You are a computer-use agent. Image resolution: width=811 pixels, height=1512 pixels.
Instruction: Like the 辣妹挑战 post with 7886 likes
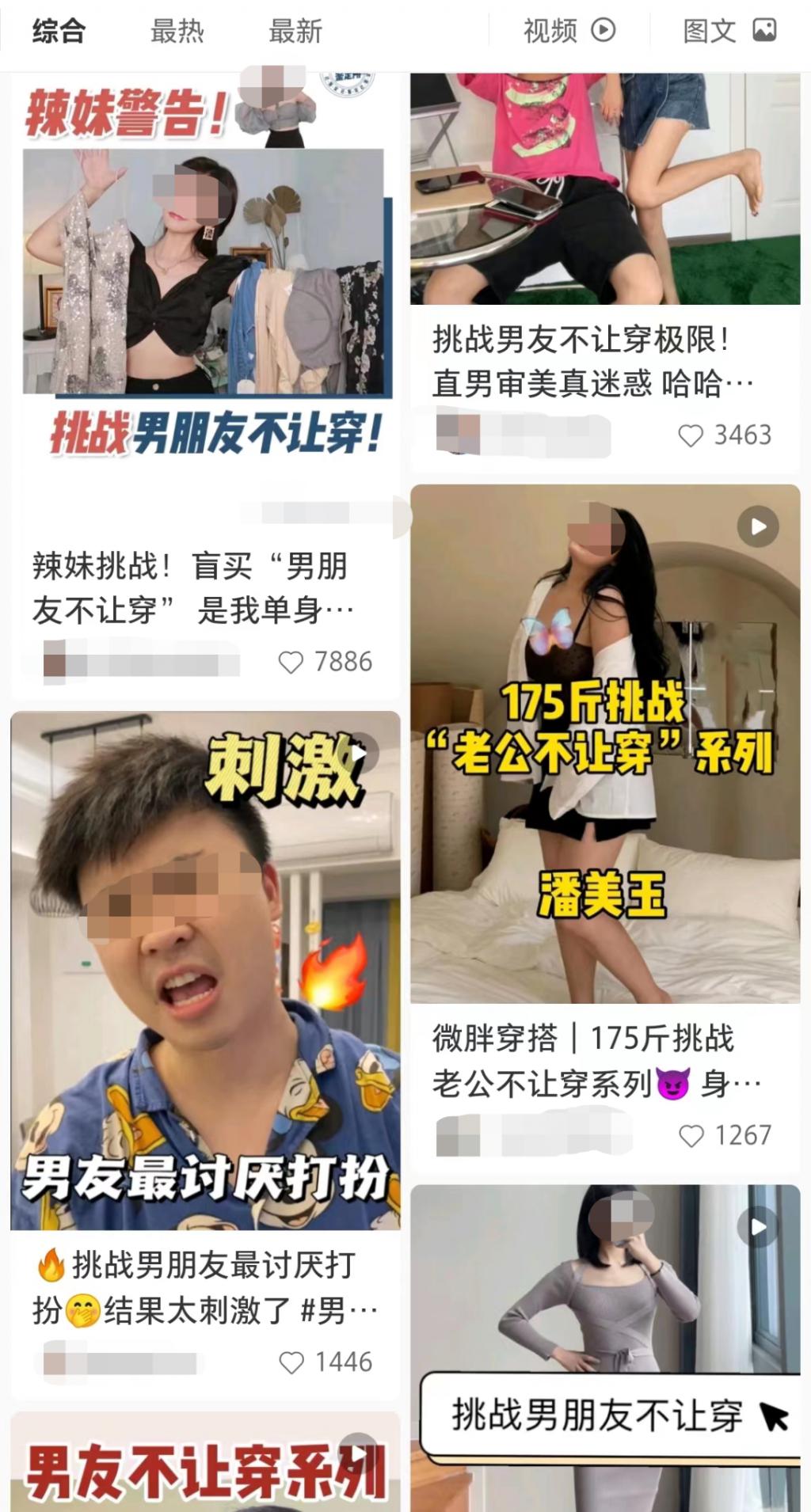pos(291,663)
